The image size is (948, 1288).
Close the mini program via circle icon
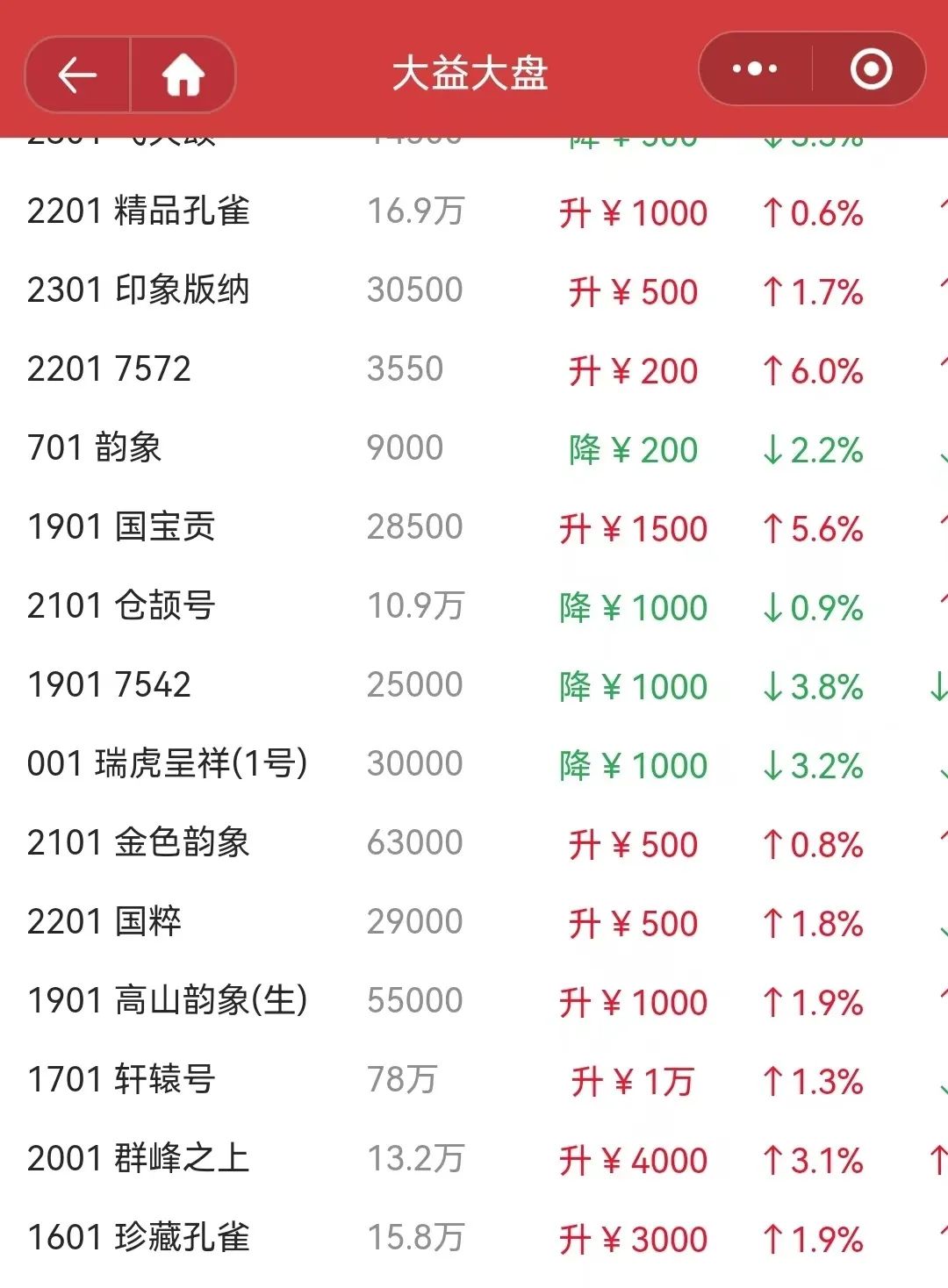[x=871, y=69]
